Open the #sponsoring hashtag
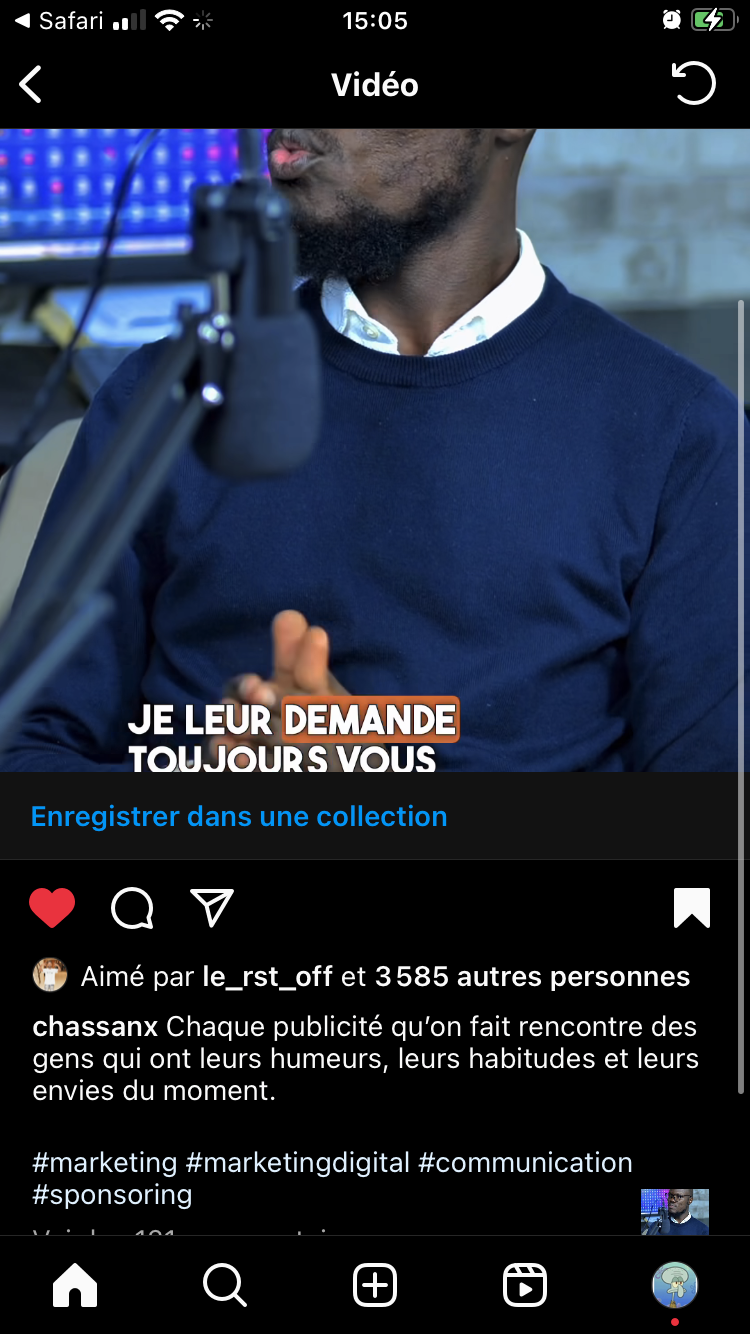This screenshot has height=1334, width=750. [112, 1195]
